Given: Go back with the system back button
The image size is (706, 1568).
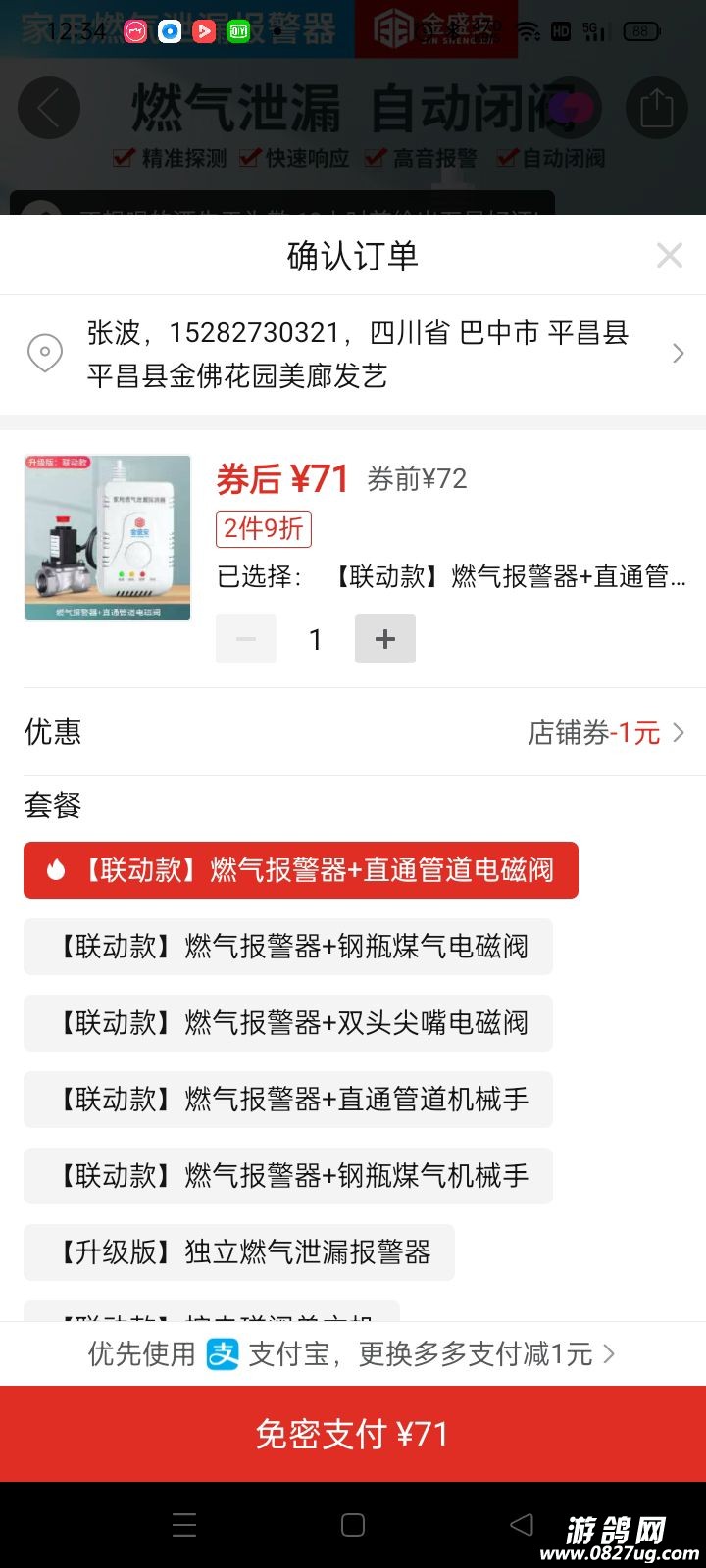Looking at the screenshot, I should click(x=522, y=1525).
